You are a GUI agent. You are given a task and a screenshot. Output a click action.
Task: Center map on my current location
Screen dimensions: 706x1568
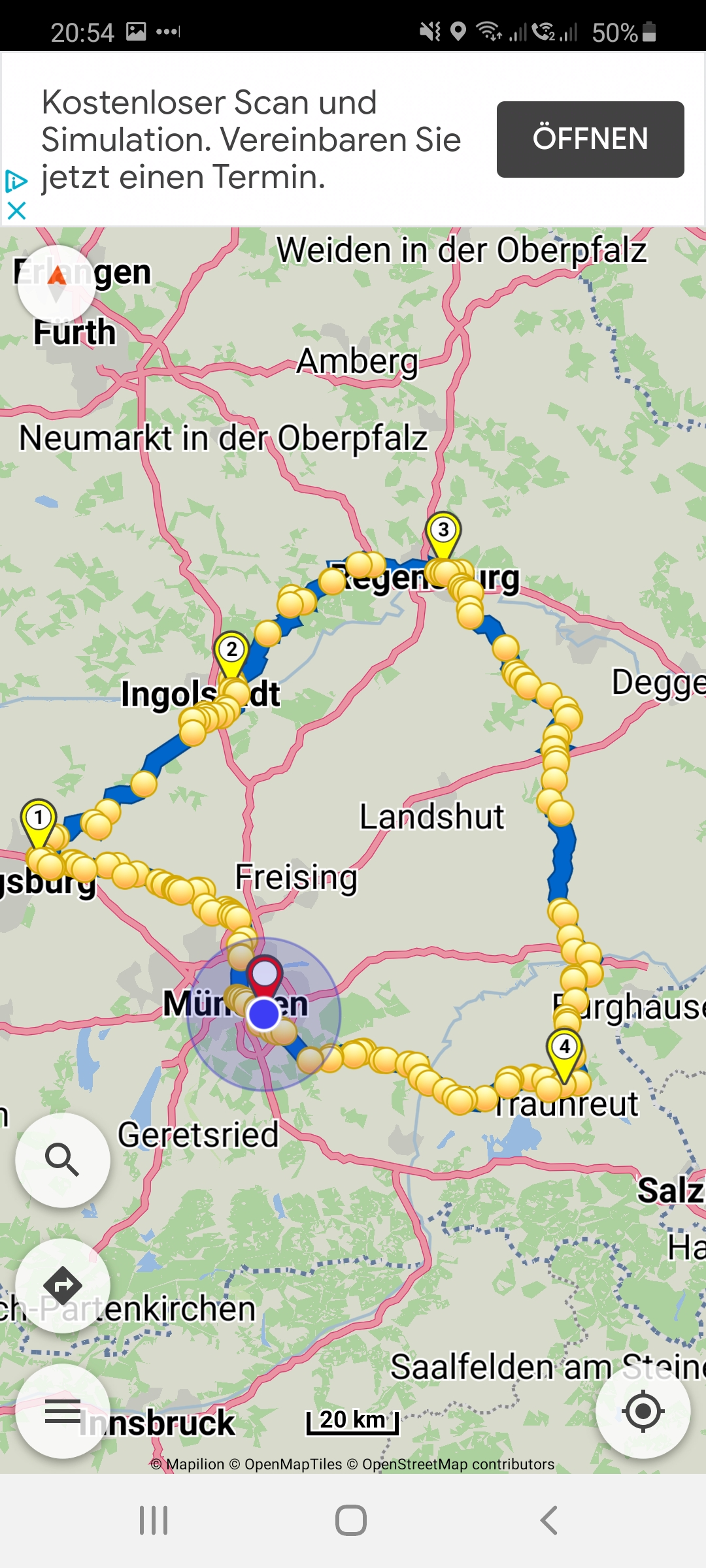(643, 1411)
